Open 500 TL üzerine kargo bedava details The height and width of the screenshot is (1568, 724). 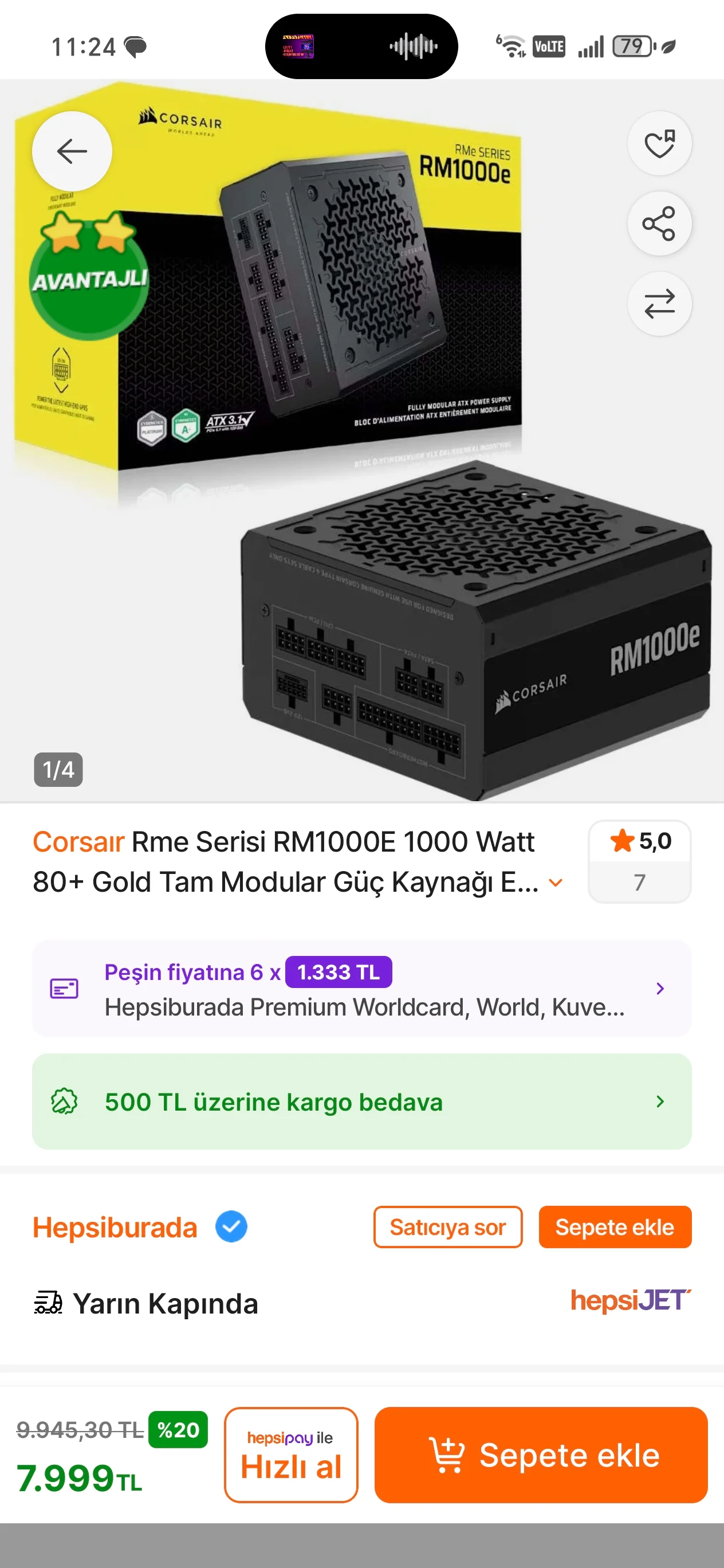click(361, 1101)
